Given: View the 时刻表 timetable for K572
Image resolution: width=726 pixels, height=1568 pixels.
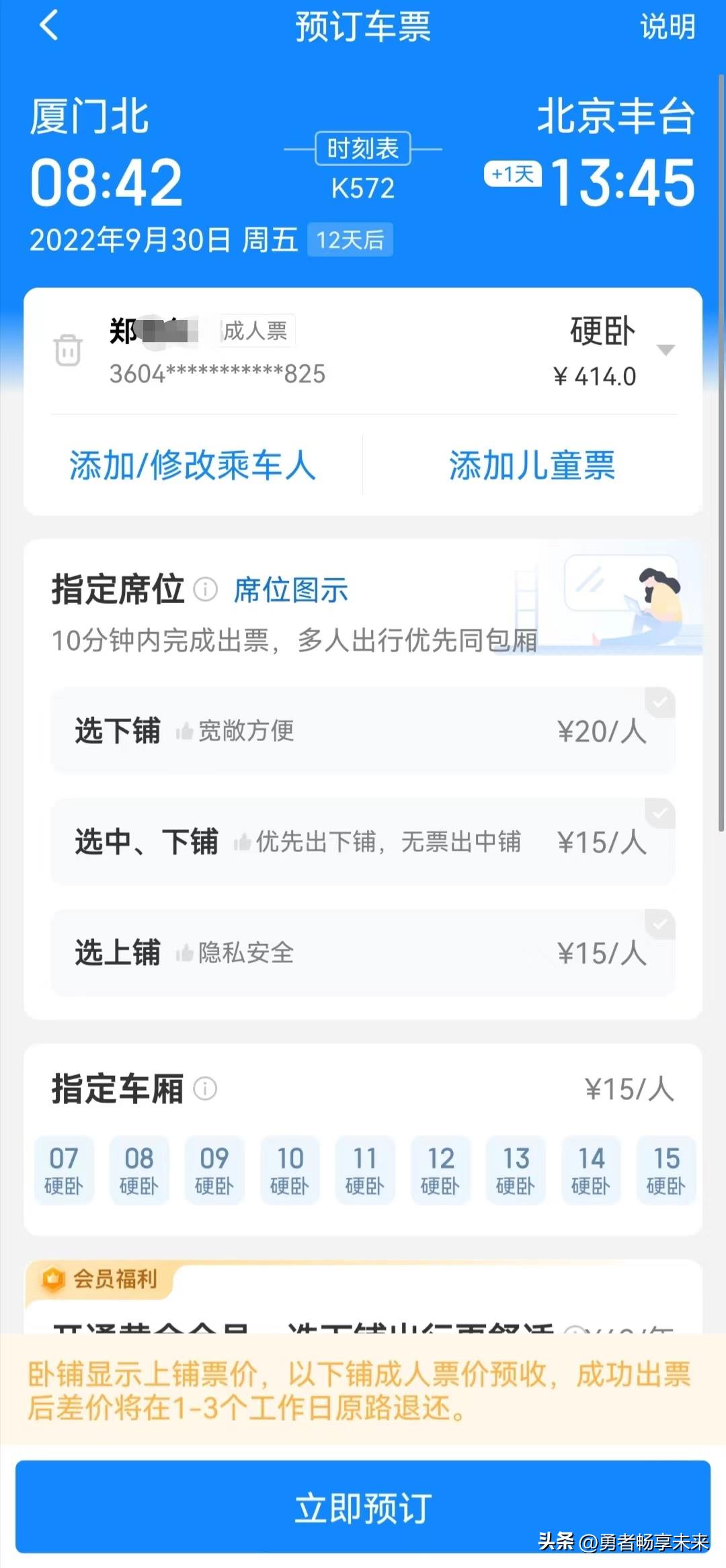Looking at the screenshot, I should coord(363,149).
